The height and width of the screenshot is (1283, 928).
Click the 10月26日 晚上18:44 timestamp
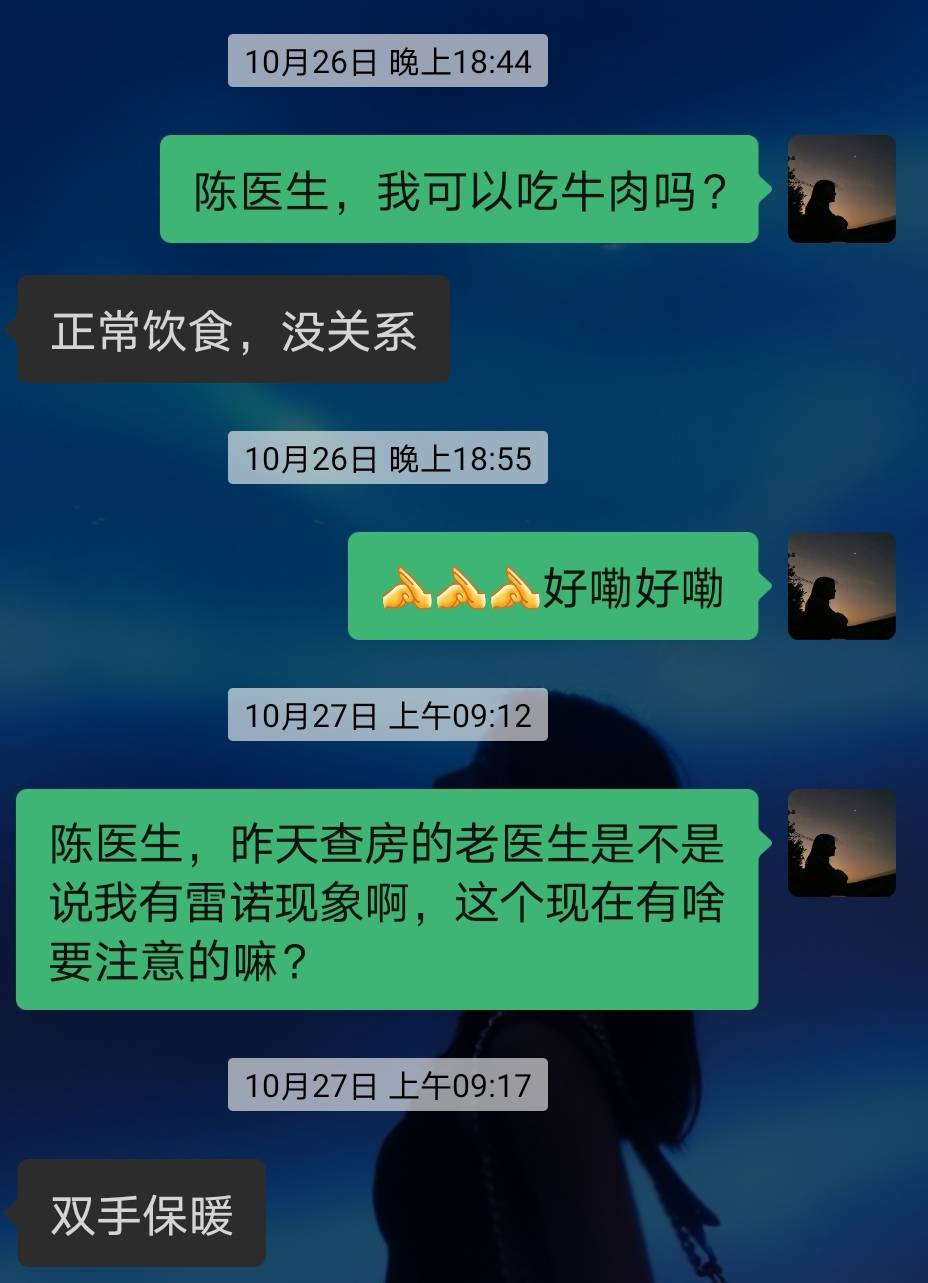(388, 59)
